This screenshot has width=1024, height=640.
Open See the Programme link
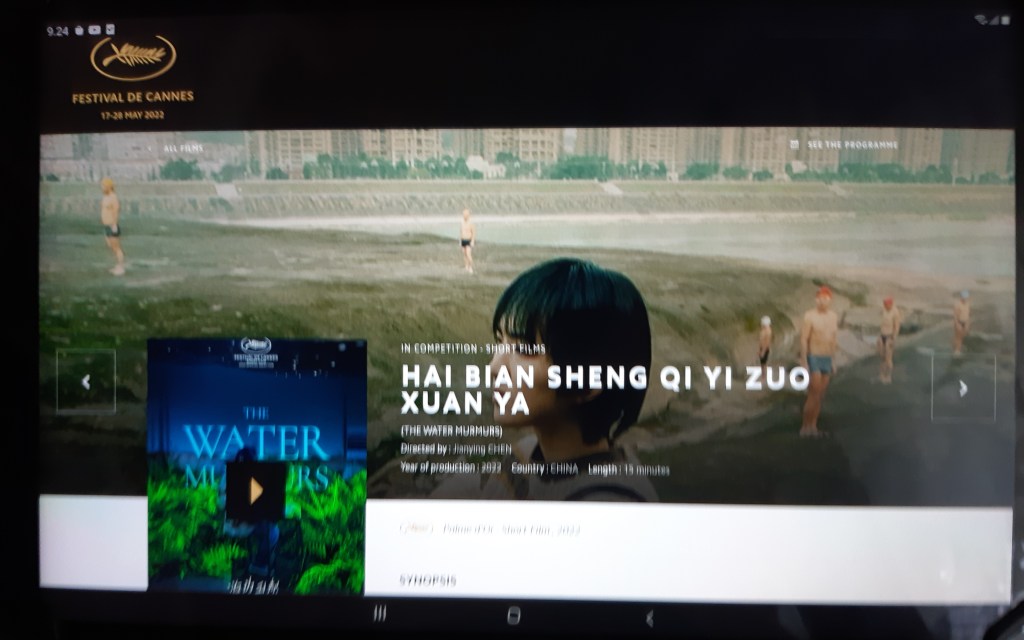click(x=851, y=145)
